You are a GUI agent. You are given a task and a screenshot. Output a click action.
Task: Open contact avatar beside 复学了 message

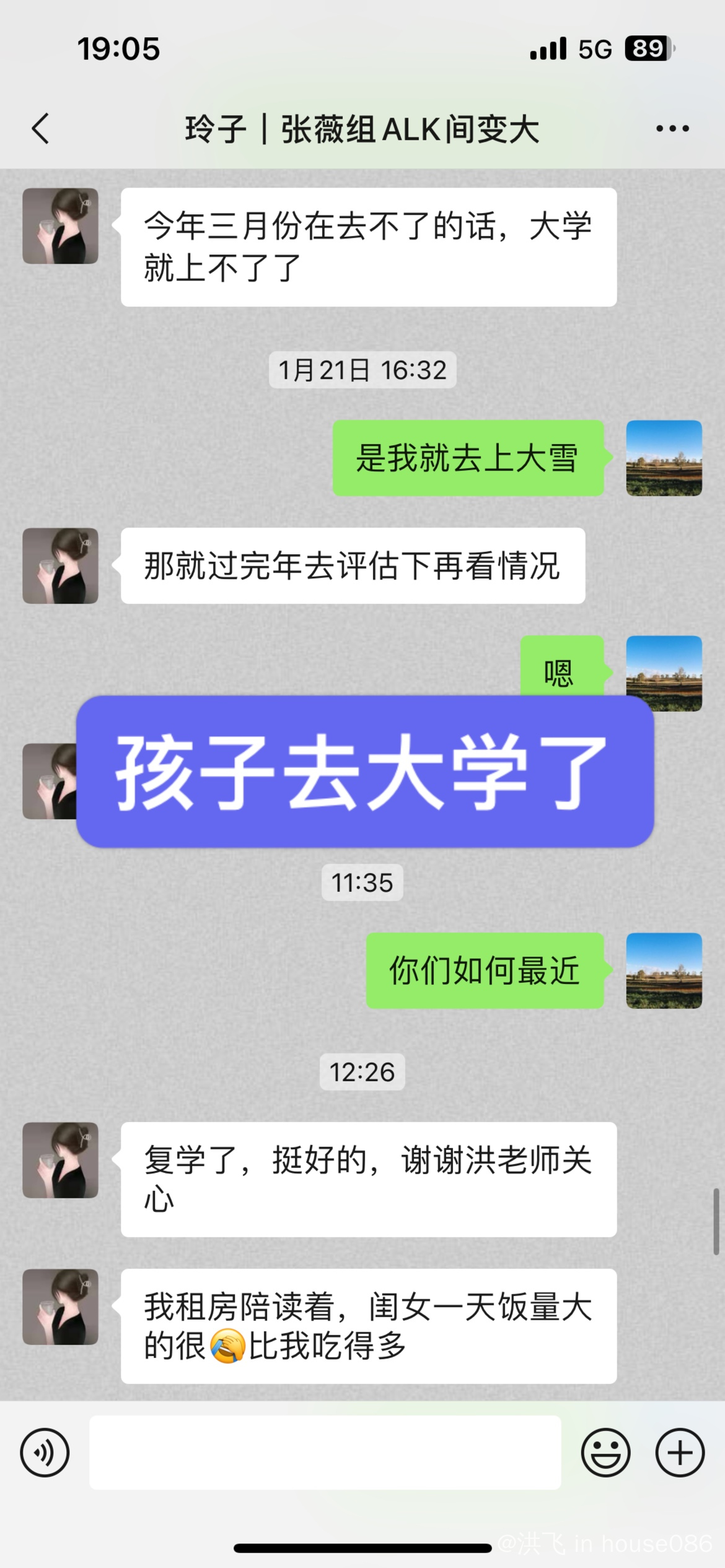click(x=60, y=1161)
